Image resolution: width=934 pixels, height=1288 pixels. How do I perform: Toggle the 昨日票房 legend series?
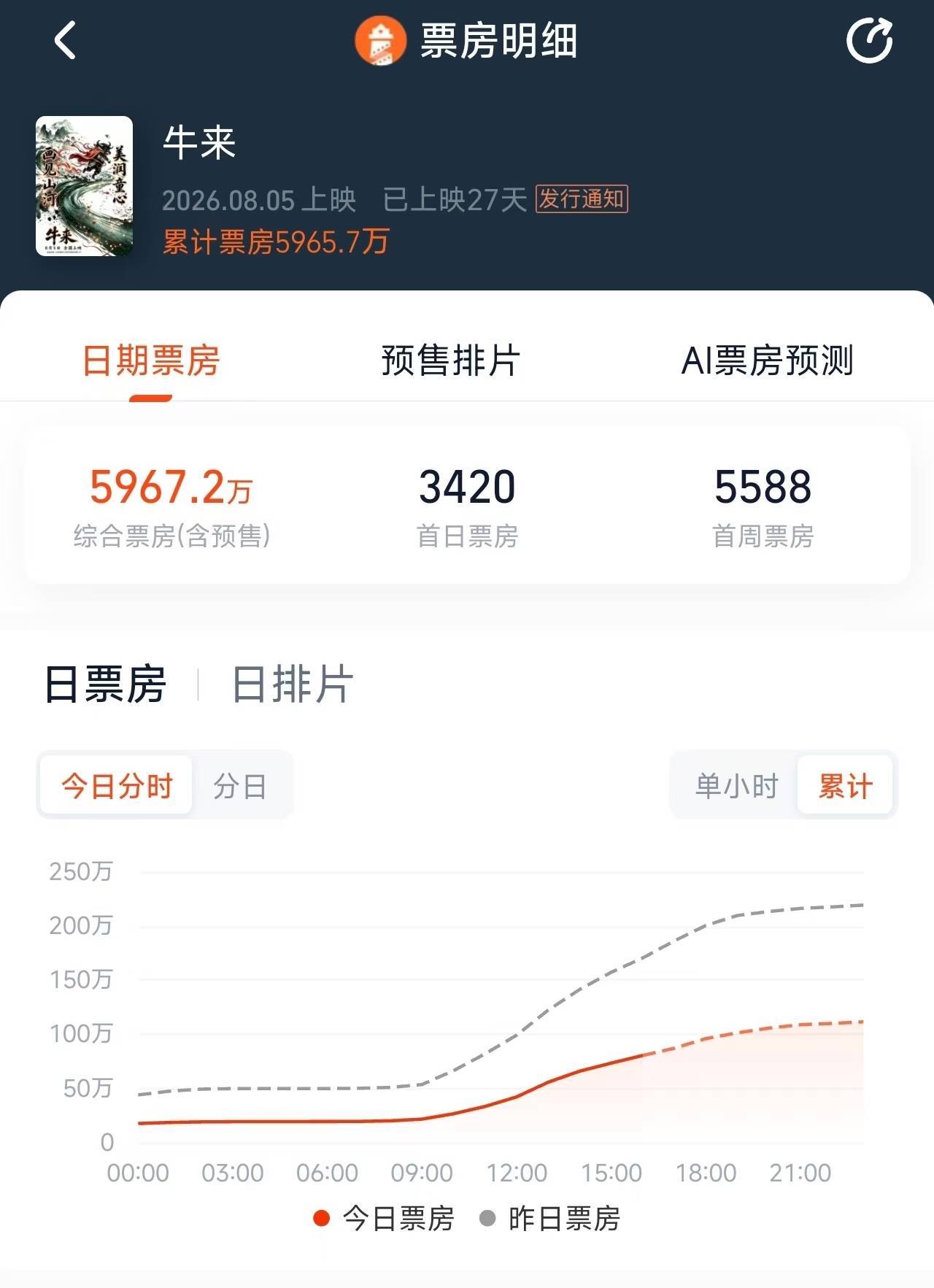click(549, 1218)
